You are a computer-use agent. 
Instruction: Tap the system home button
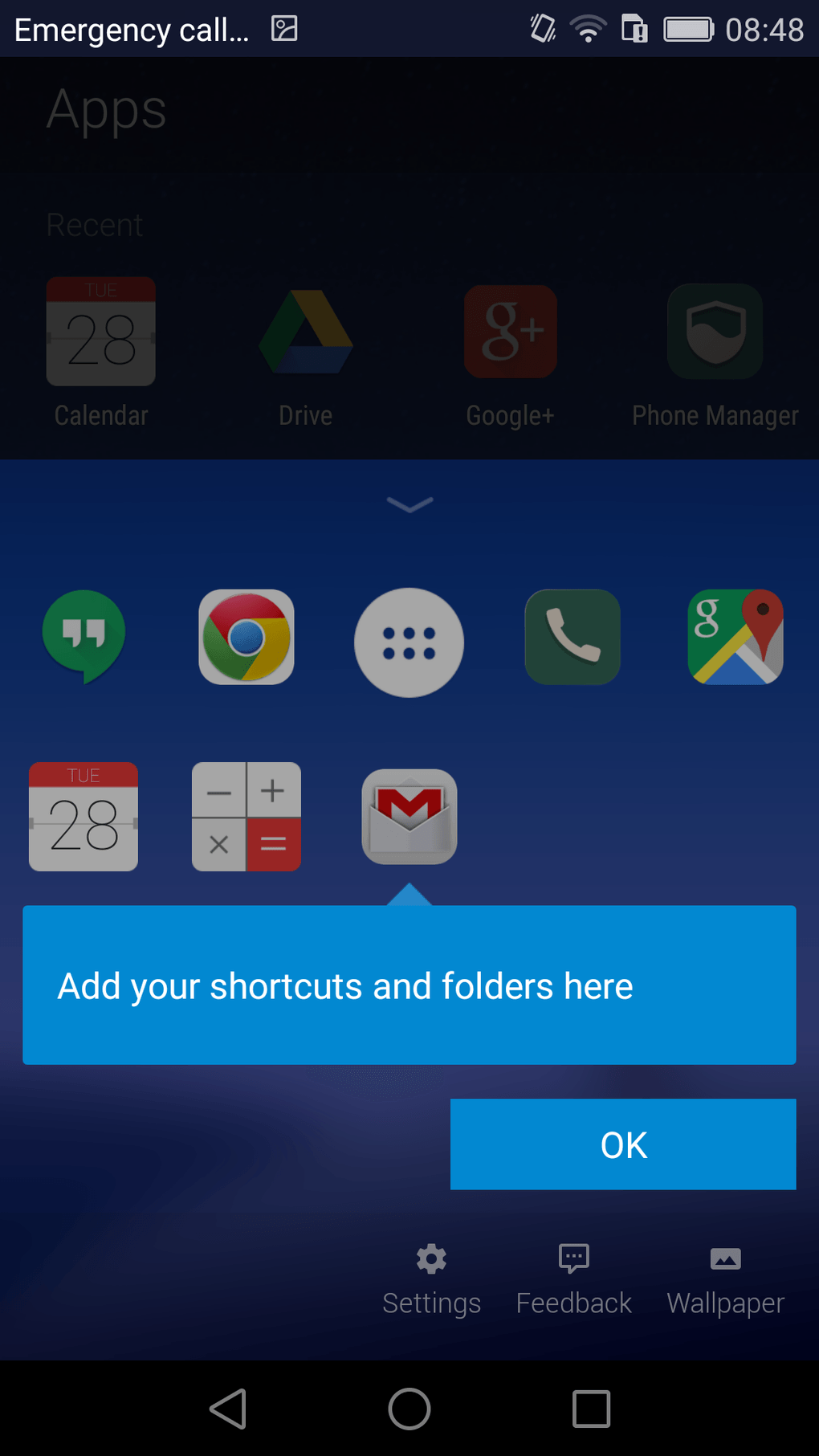409,1409
